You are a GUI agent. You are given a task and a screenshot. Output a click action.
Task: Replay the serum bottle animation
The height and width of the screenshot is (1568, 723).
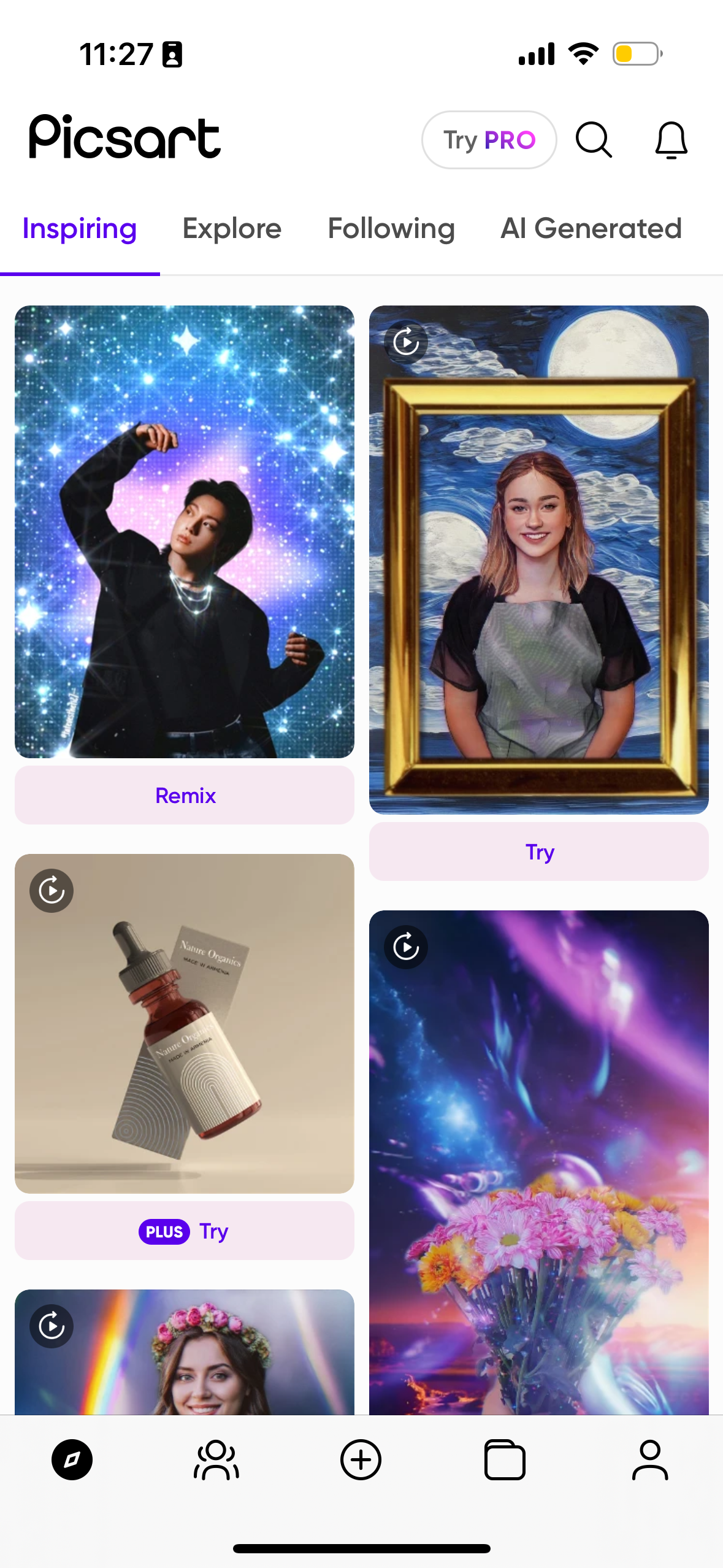click(x=52, y=890)
